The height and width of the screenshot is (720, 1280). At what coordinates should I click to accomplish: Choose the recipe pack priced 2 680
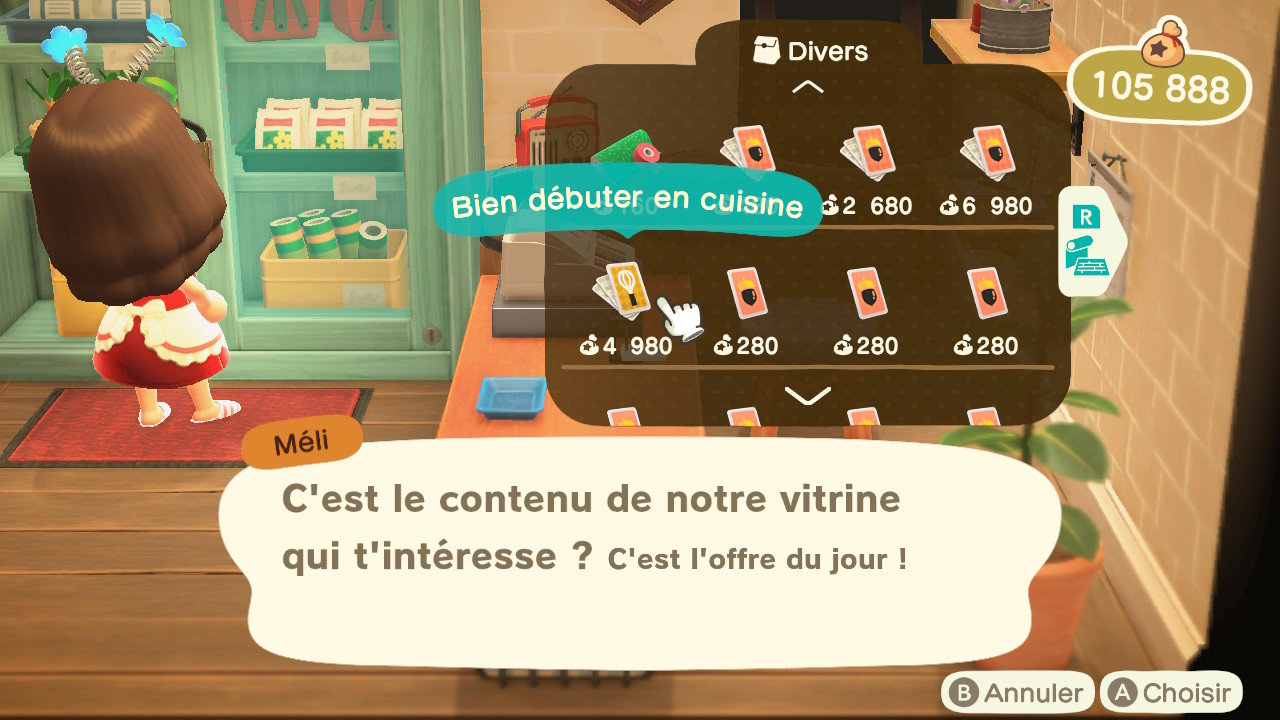tap(866, 154)
